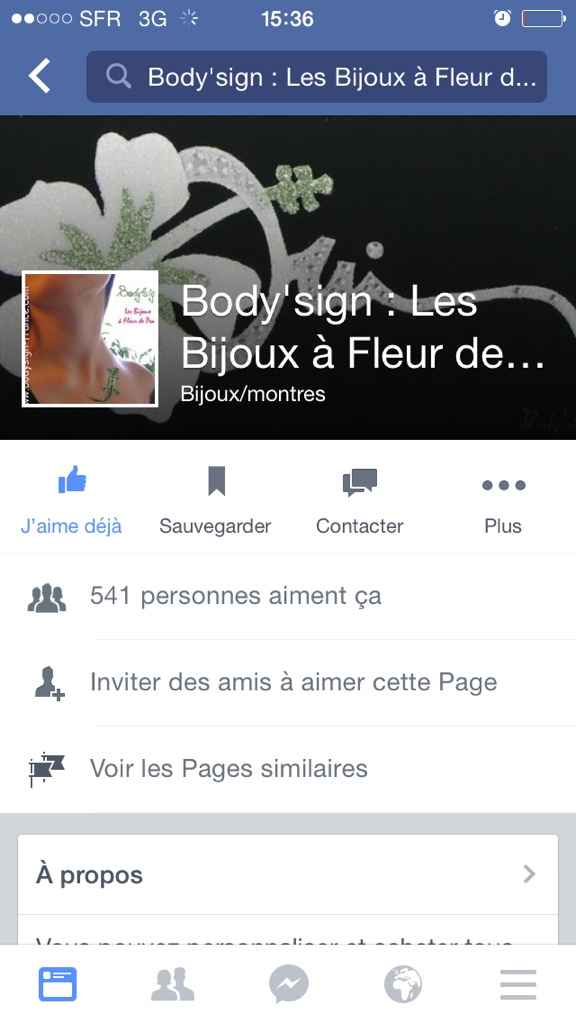Switch to the News Feed tab
This screenshot has width=576, height=1024.
57,984
